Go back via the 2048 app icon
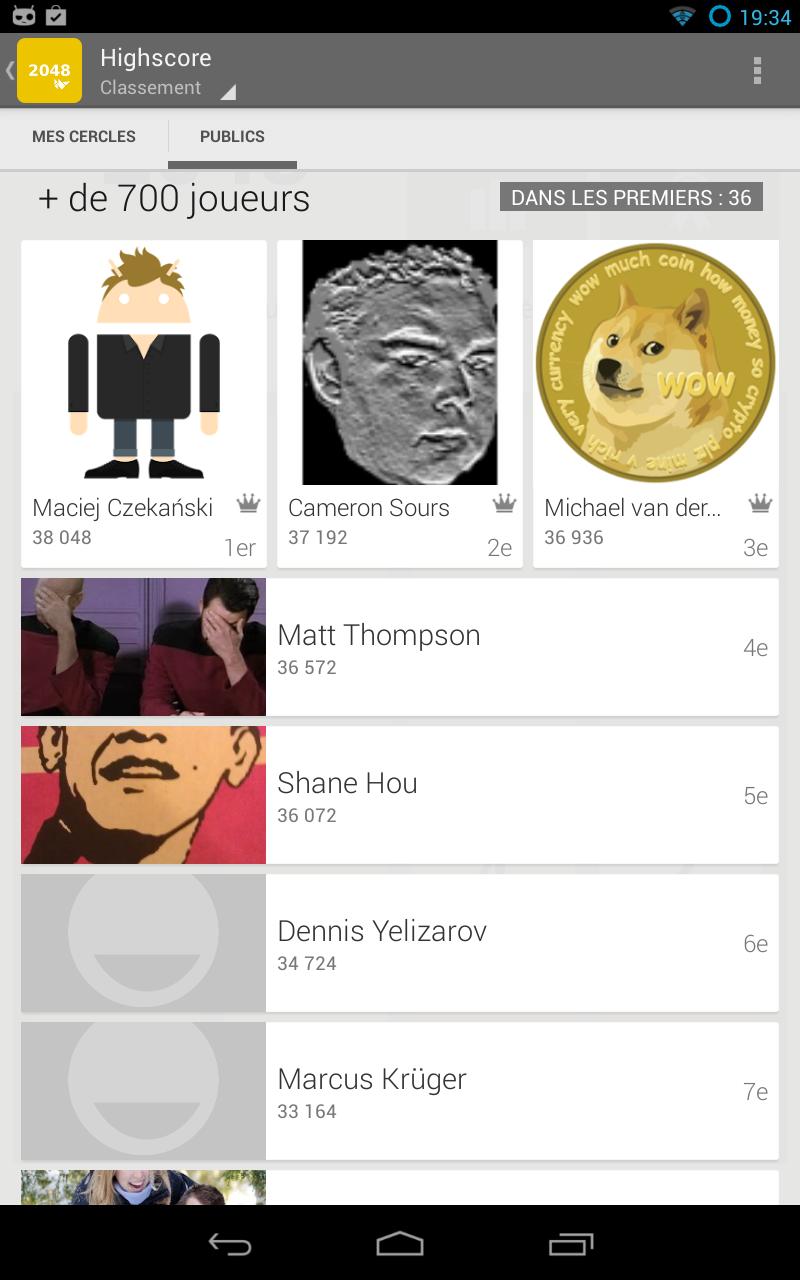Viewport: 800px width, 1280px height. click(x=48, y=71)
